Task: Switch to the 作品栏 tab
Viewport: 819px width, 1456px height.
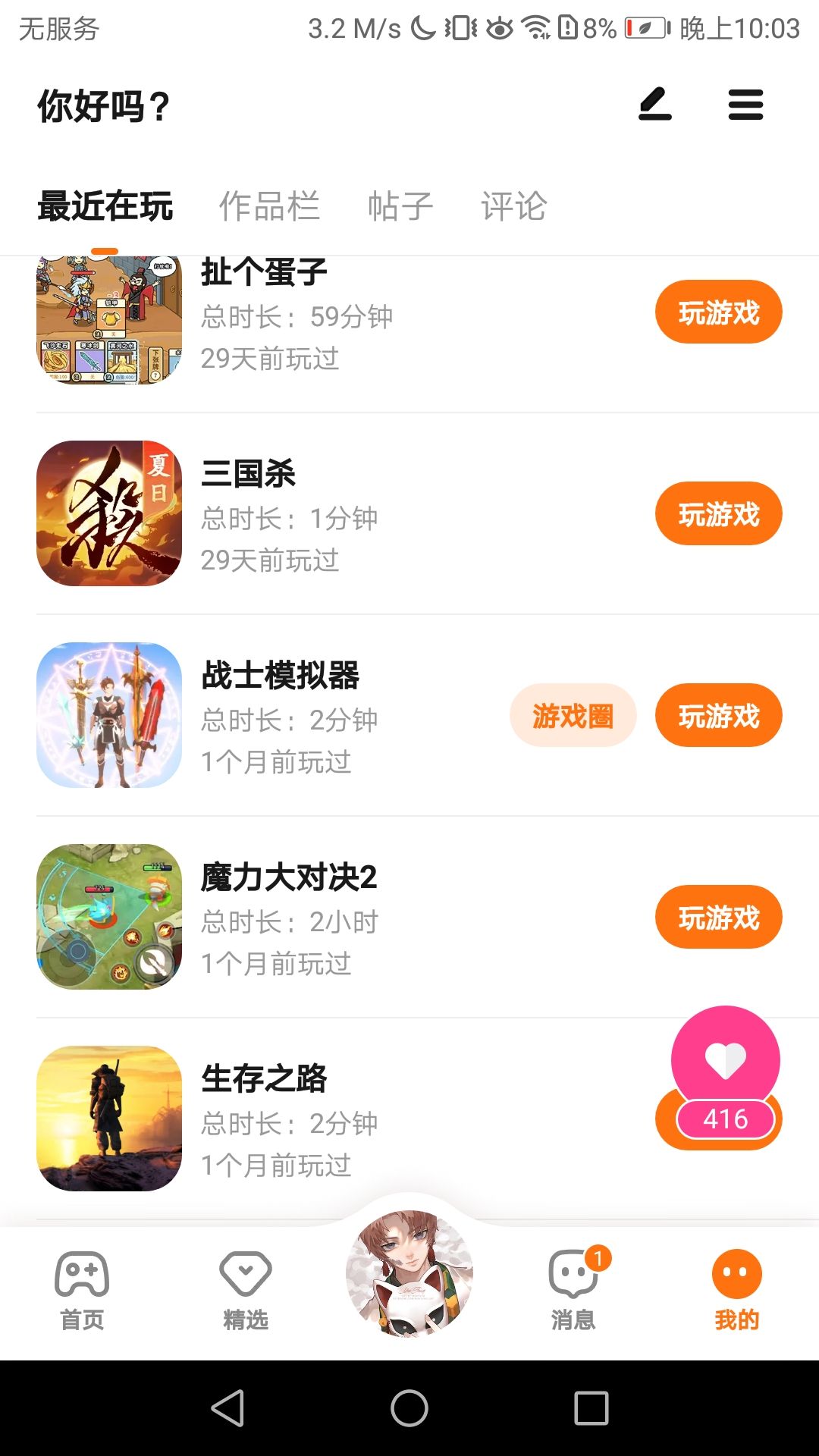Action: 269,206
